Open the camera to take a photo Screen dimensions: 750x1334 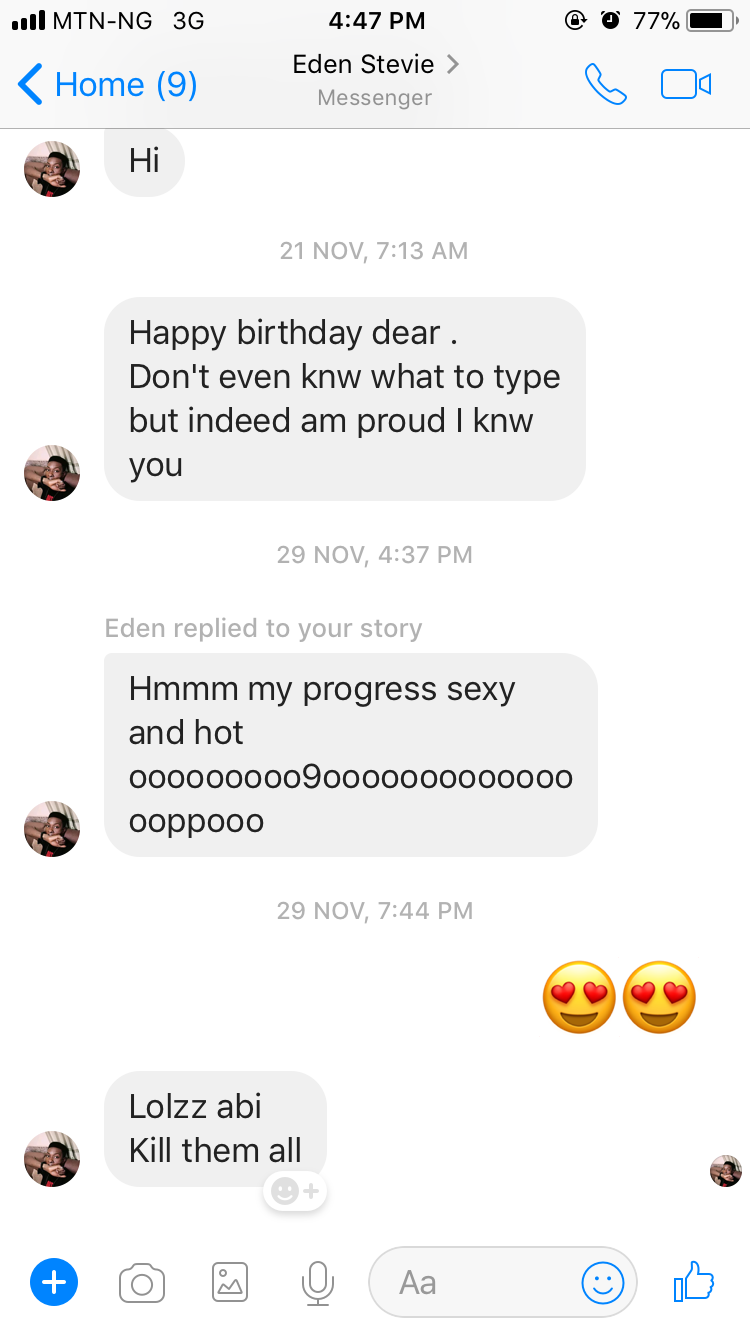tap(142, 1282)
